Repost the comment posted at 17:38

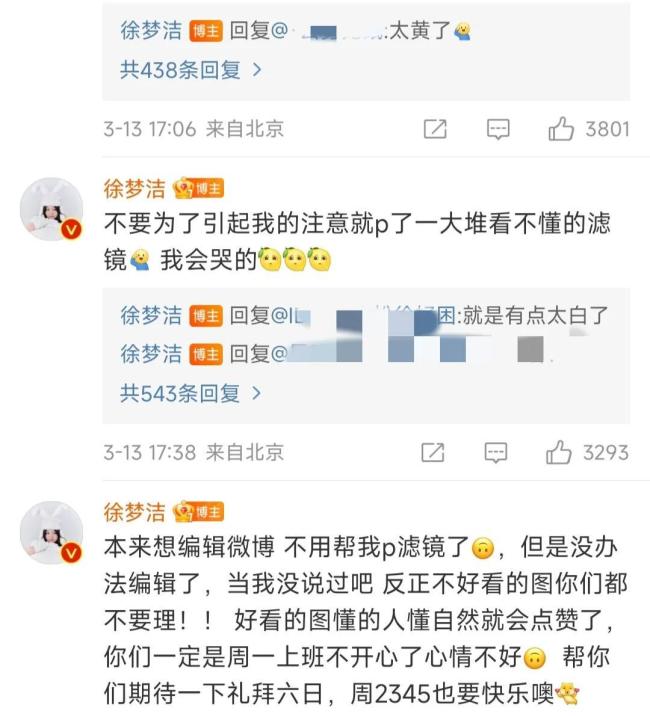(433, 453)
